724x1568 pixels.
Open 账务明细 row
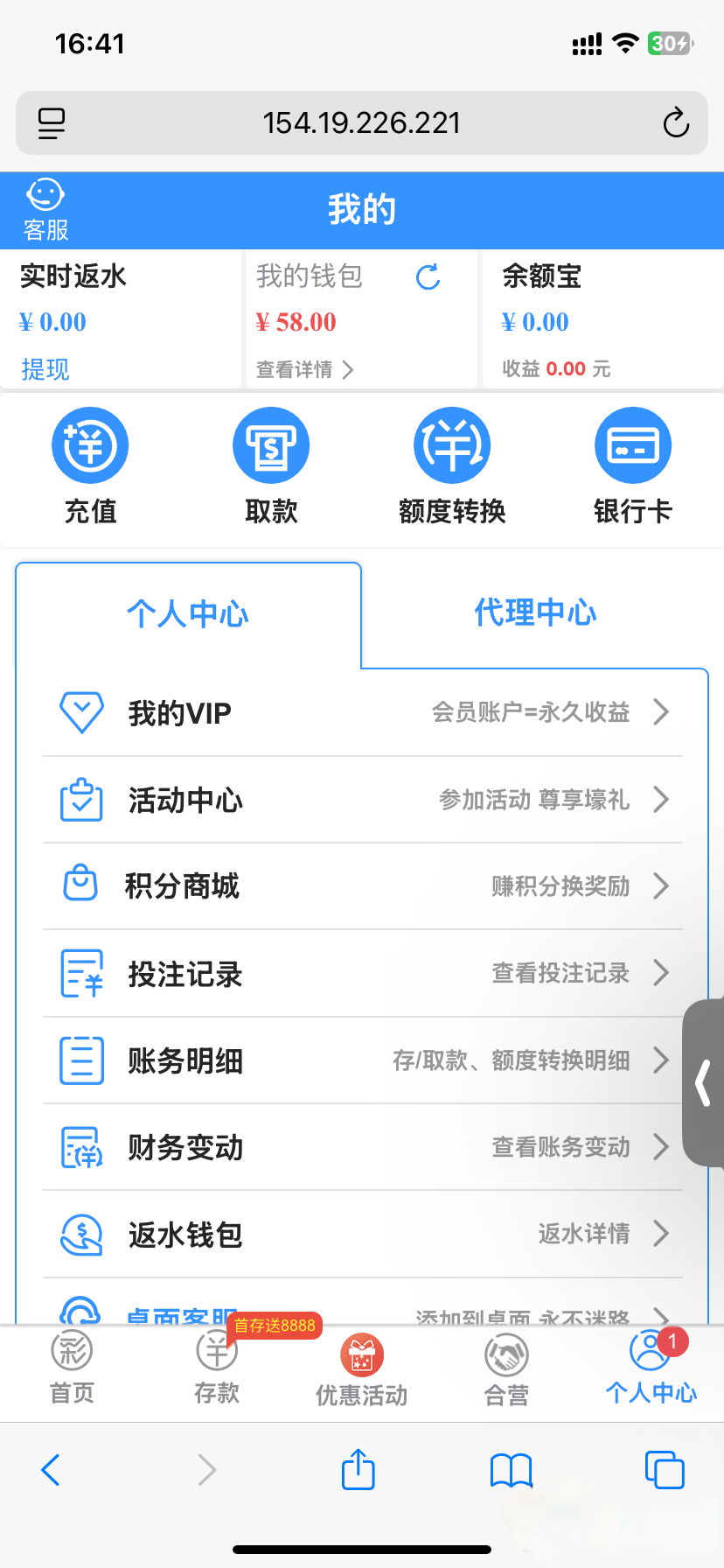click(x=362, y=1060)
